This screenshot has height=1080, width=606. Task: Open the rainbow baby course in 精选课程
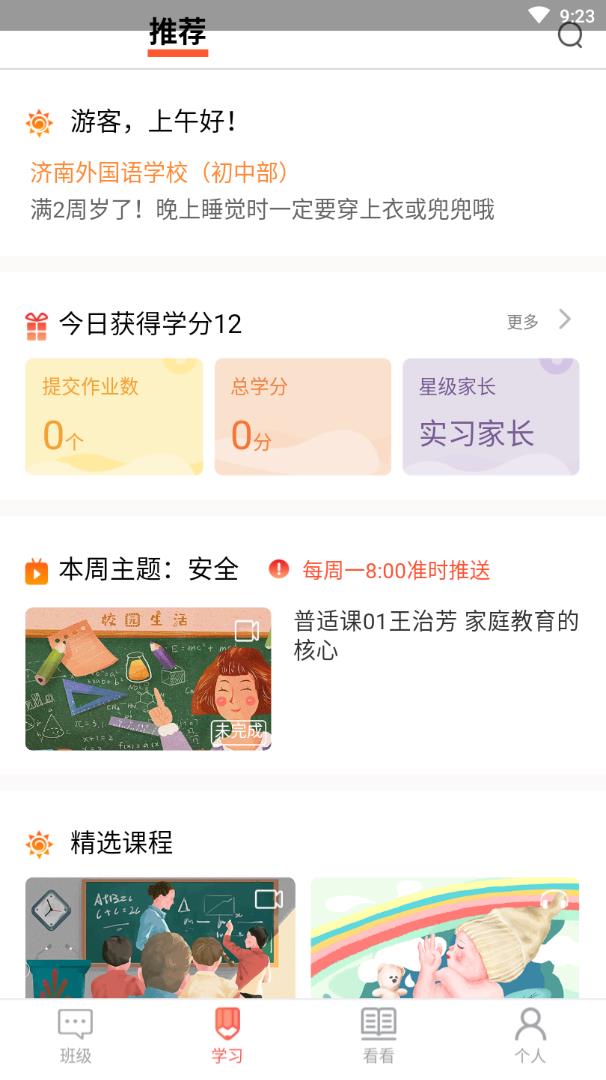[x=445, y=938]
